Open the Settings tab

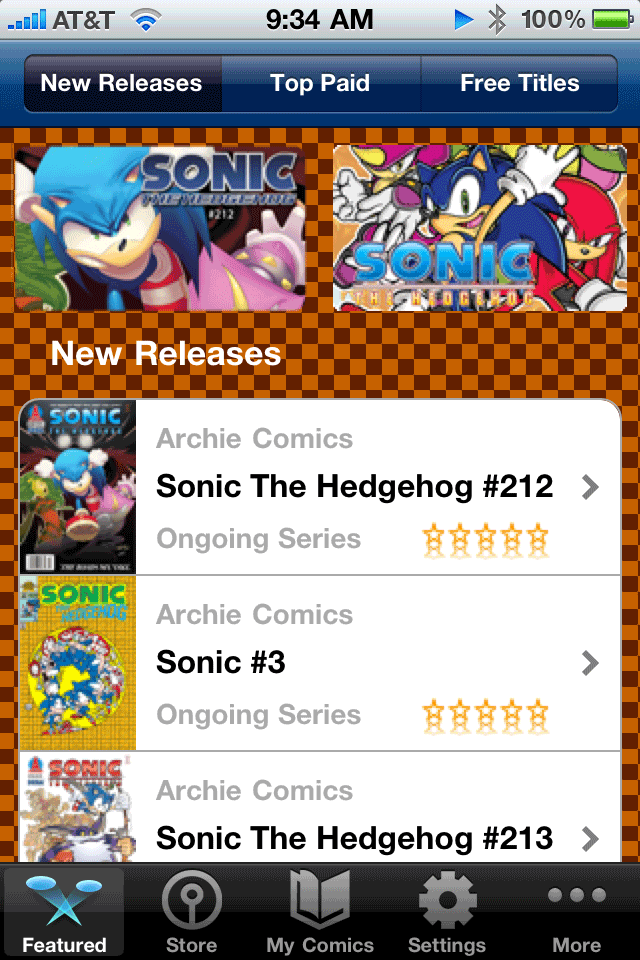coord(447,912)
